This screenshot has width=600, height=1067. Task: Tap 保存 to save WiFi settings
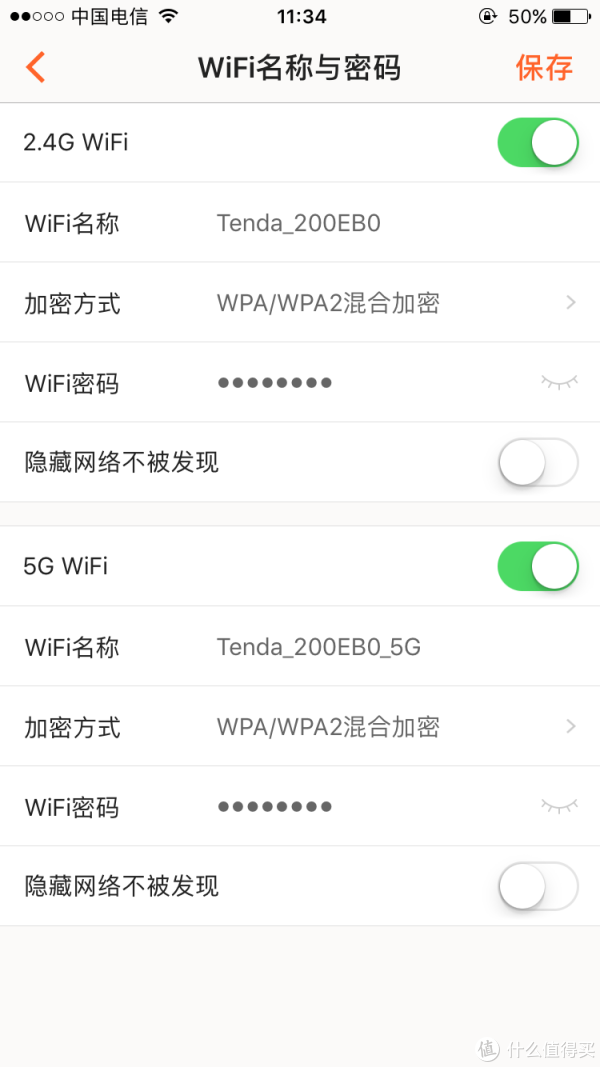point(544,67)
